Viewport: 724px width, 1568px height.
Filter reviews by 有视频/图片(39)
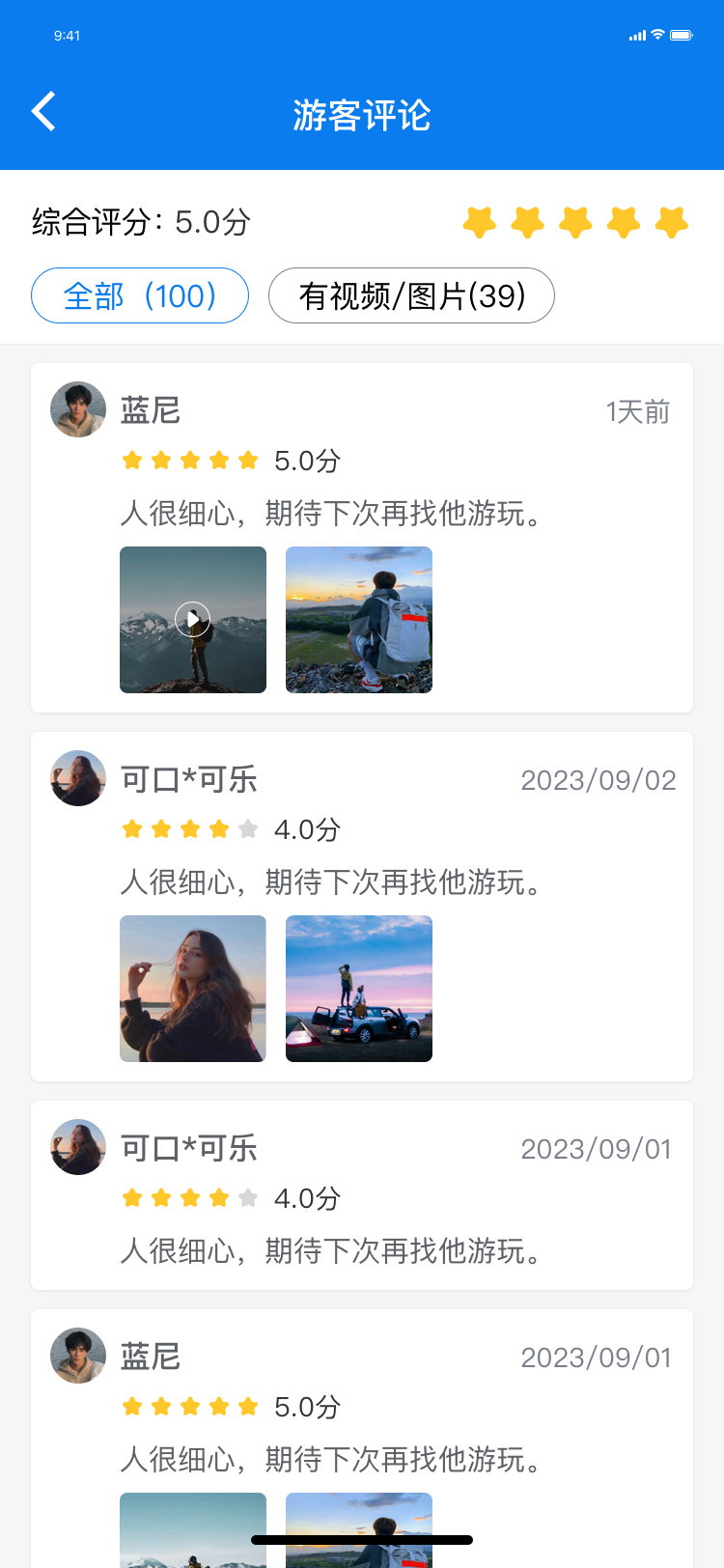pos(411,295)
